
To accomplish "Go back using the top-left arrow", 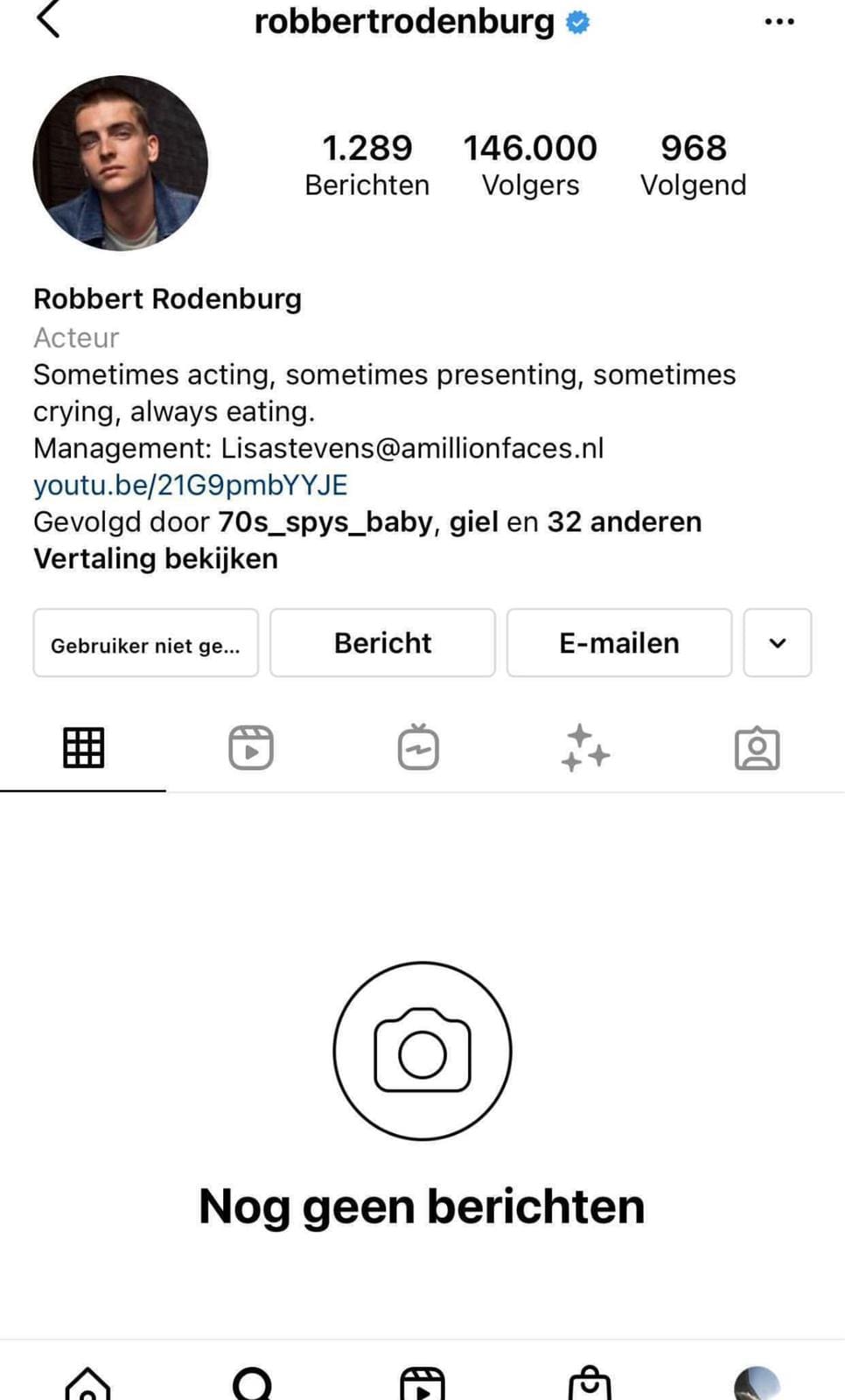I will pos(48,19).
